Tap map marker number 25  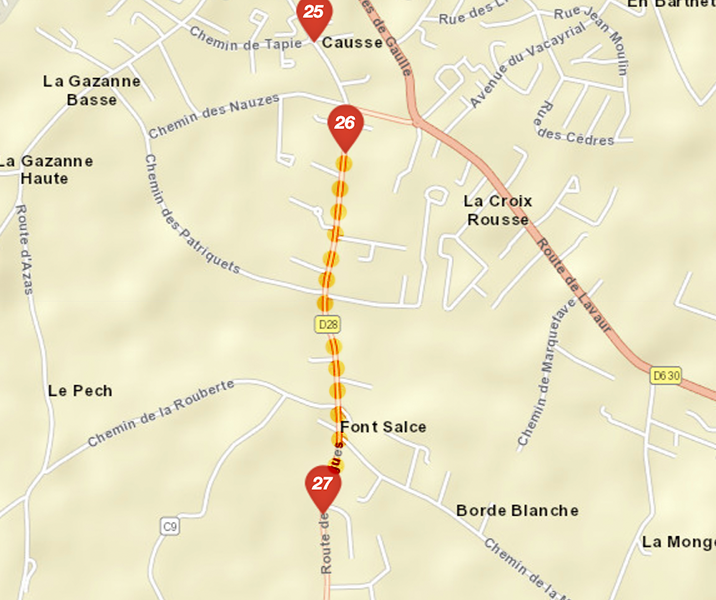coord(314,14)
